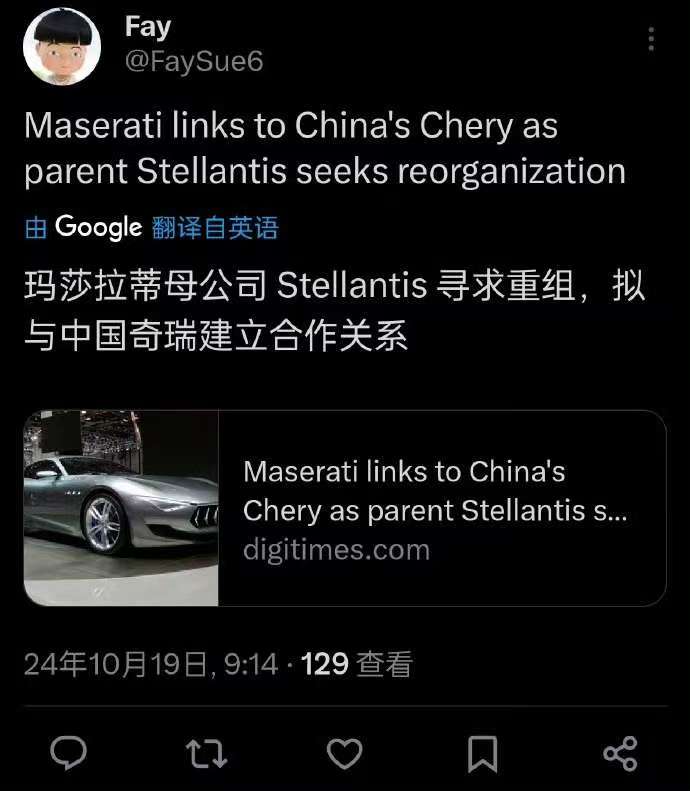
Task: Like the Maserati tweet
Action: [x=345, y=753]
